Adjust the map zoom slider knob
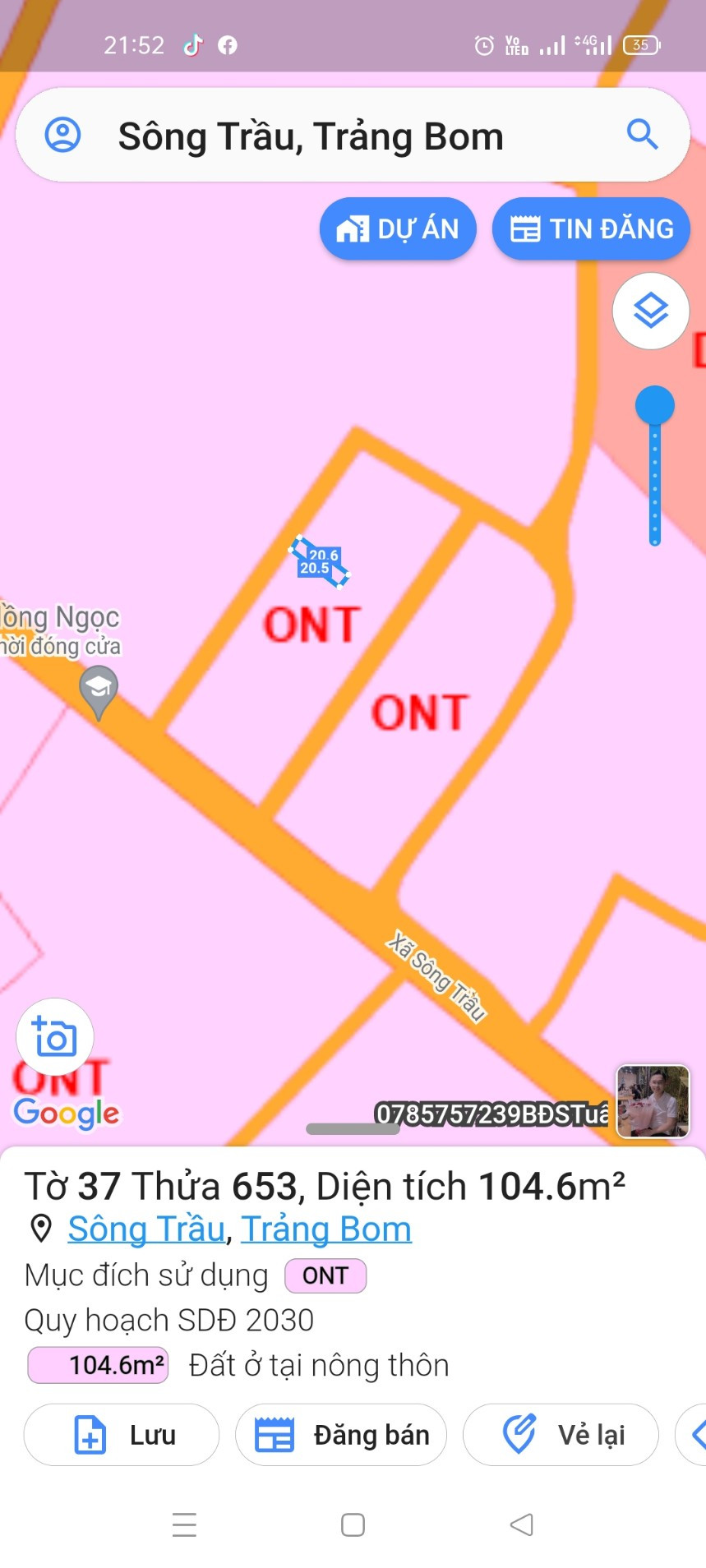 click(653, 404)
